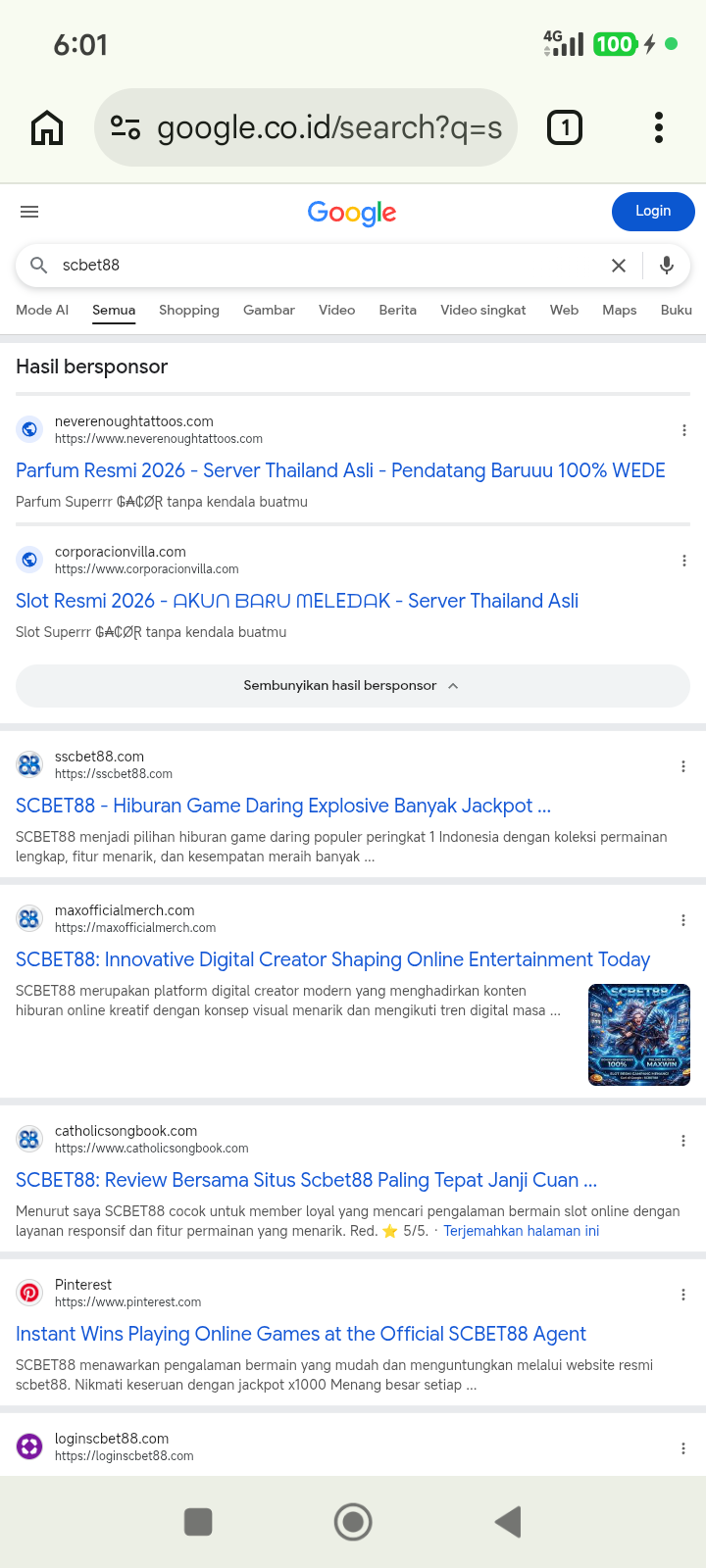Open the browser home page icon
The width and height of the screenshot is (706, 1568).
tap(47, 127)
